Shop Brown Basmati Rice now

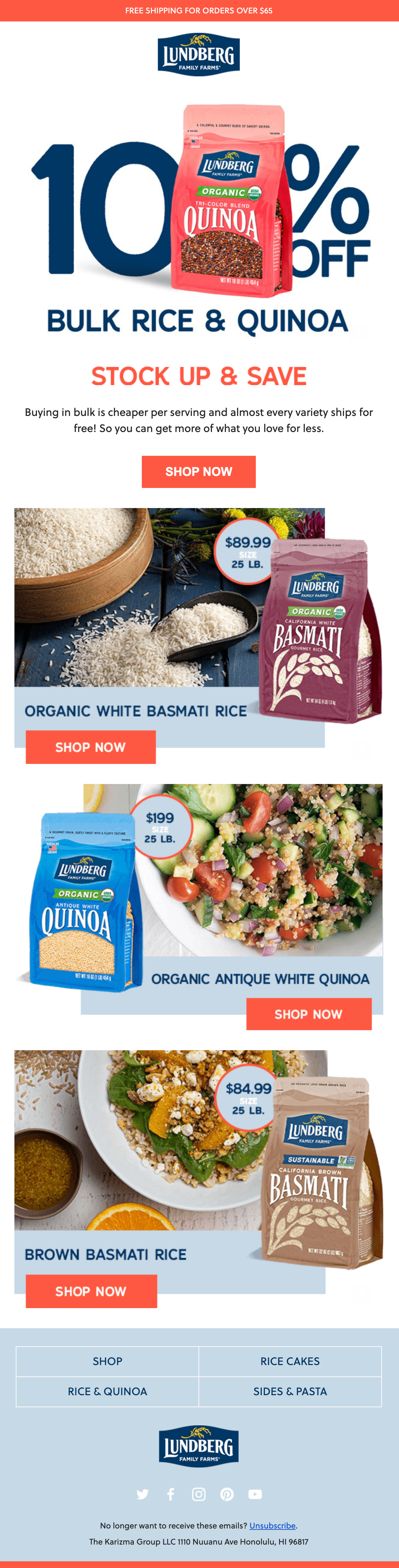[x=91, y=1291]
